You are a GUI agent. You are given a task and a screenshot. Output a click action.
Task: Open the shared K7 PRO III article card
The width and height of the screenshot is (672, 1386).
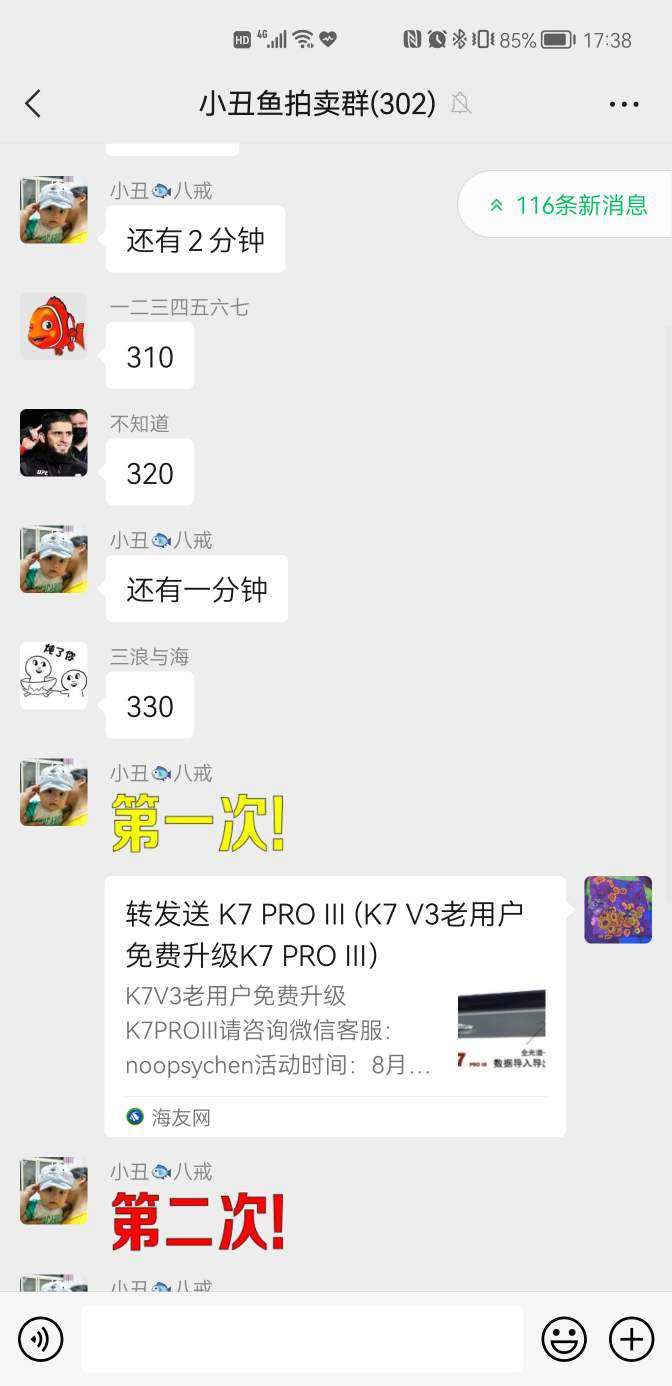[335, 1006]
